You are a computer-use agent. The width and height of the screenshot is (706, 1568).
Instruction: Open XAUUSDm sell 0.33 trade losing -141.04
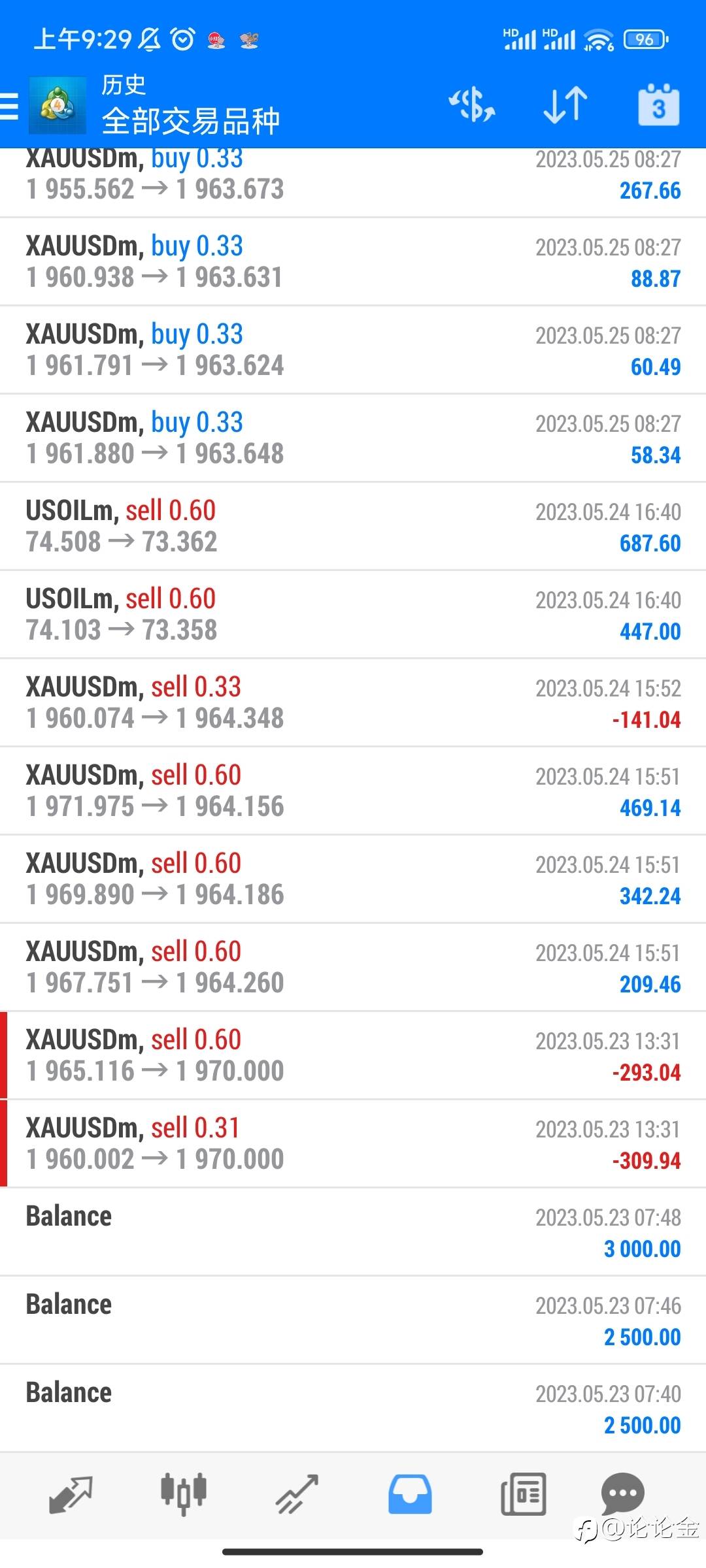tap(353, 703)
